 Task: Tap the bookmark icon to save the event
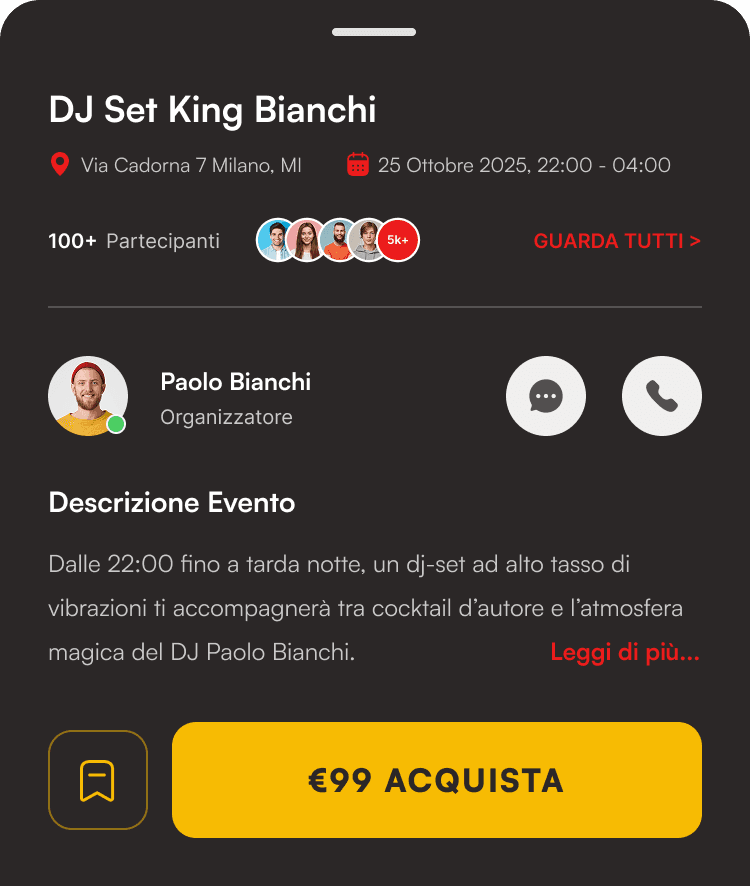[x=97, y=780]
